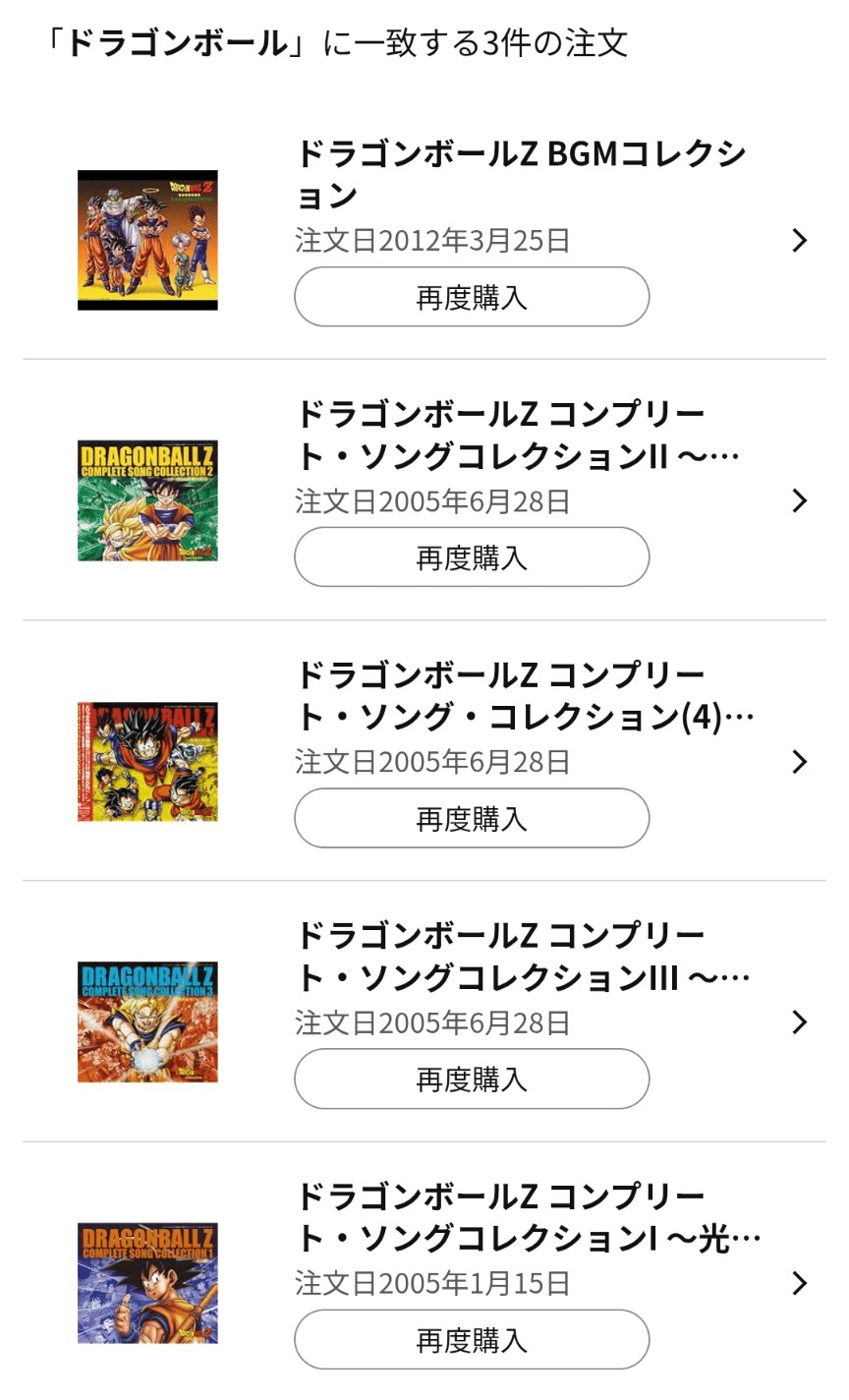The image size is (849, 1400).
Task: Select the green Complete Song Collection 2 thumbnail
Action: coord(147,500)
